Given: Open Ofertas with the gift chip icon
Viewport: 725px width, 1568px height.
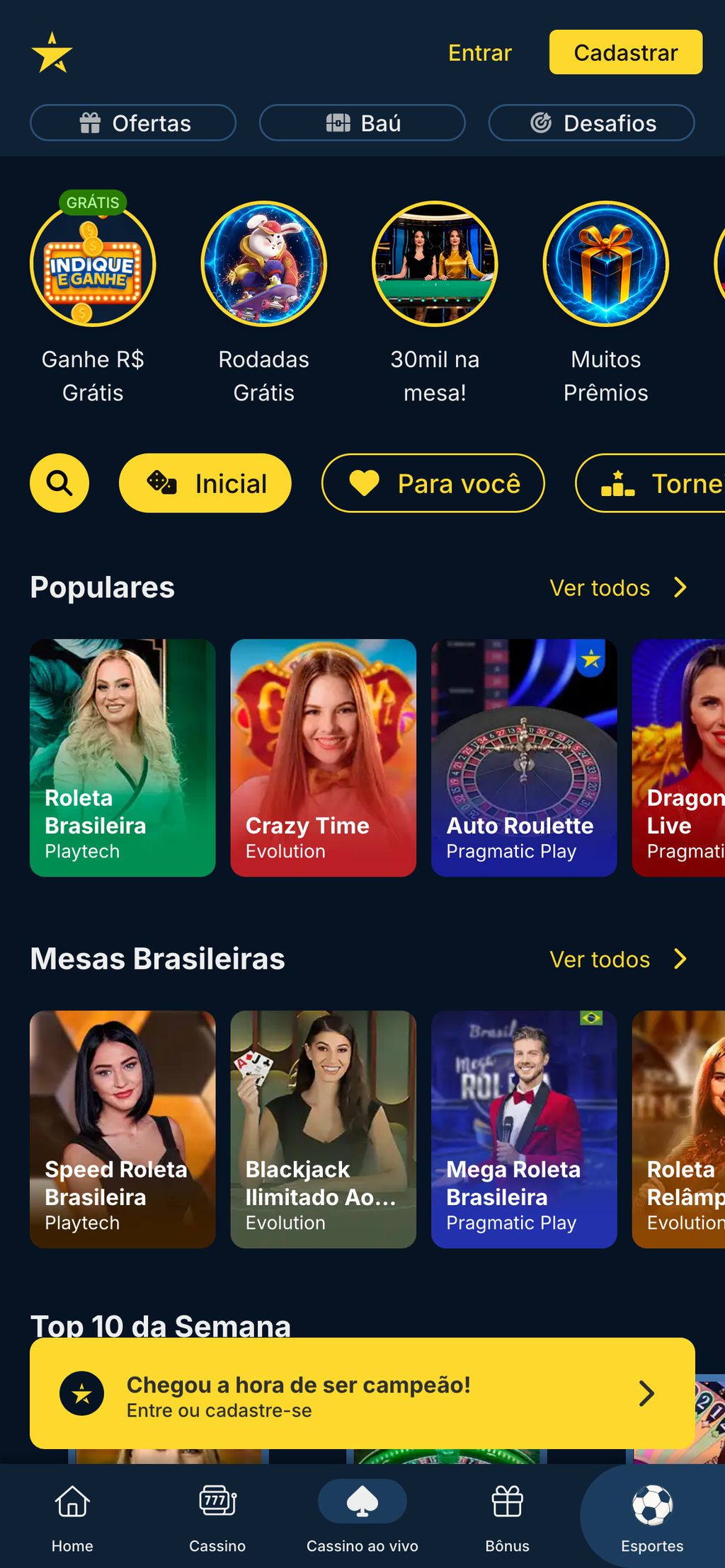Looking at the screenshot, I should [x=132, y=122].
